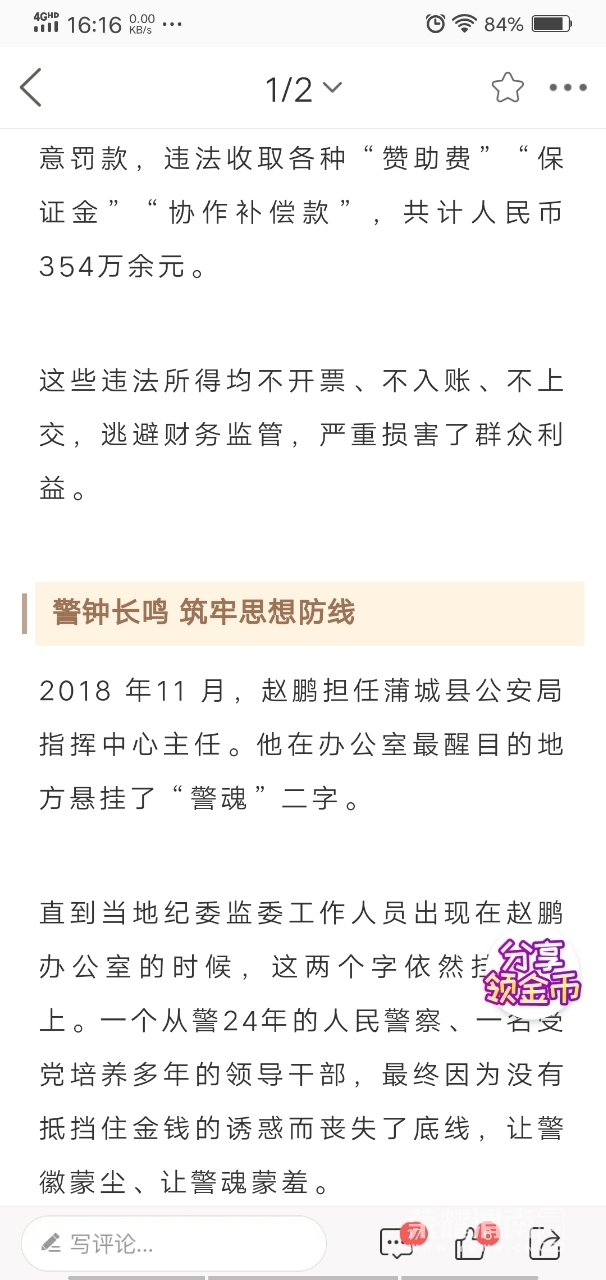Open the three-dot overflow menu
The height and width of the screenshot is (1280, 606).
coord(568,88)
